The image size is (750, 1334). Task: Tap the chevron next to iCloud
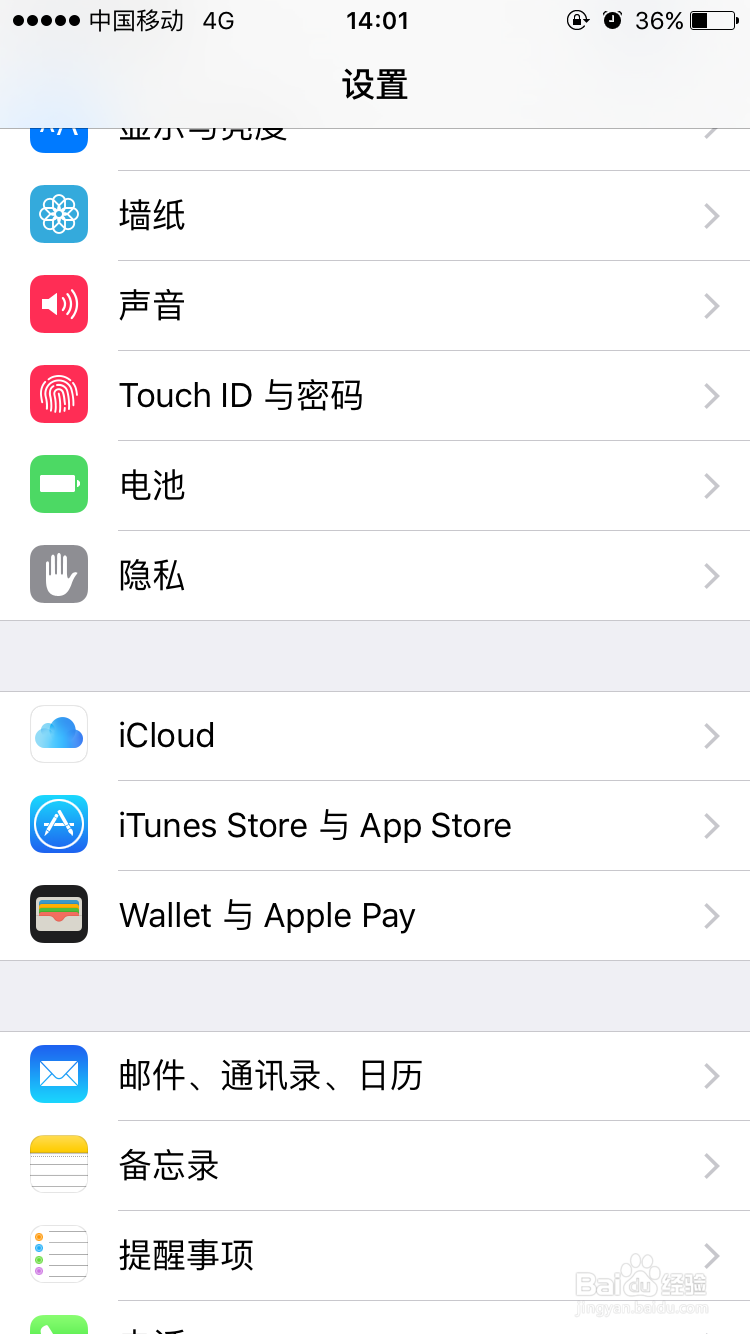[711, 736]
